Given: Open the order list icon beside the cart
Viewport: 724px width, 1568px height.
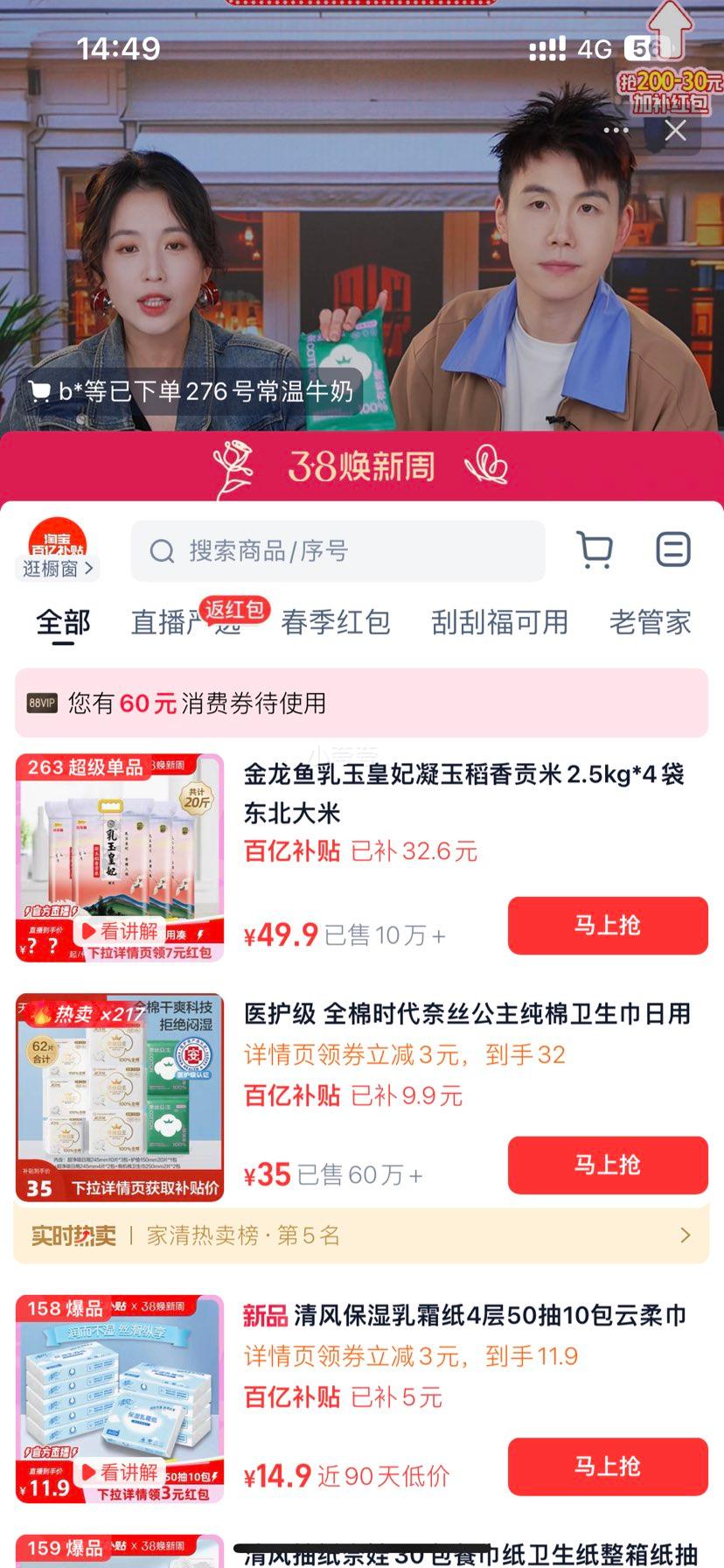Looking at the screenshot, I should pos(672,550).
